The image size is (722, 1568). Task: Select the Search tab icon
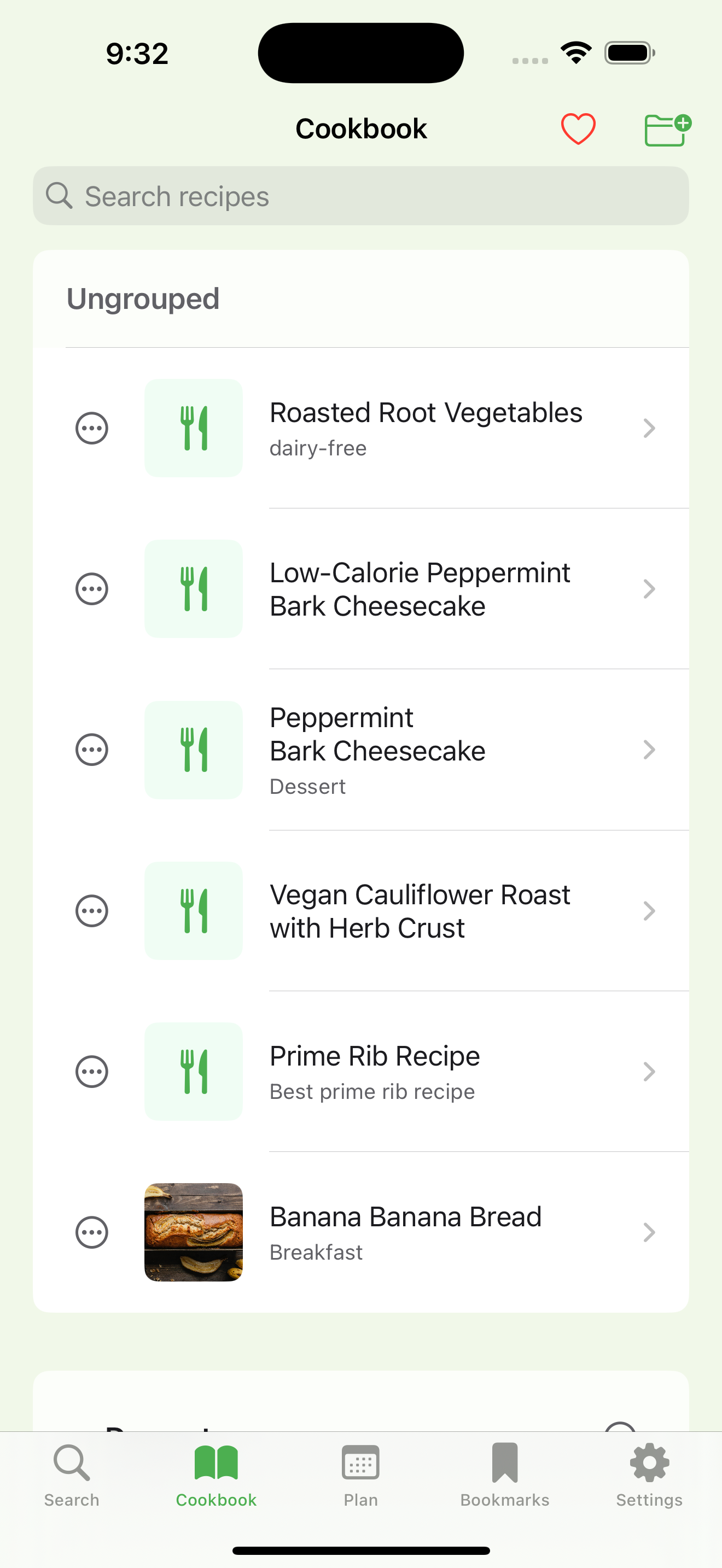pyautogui.click(x=71, y=1461)
